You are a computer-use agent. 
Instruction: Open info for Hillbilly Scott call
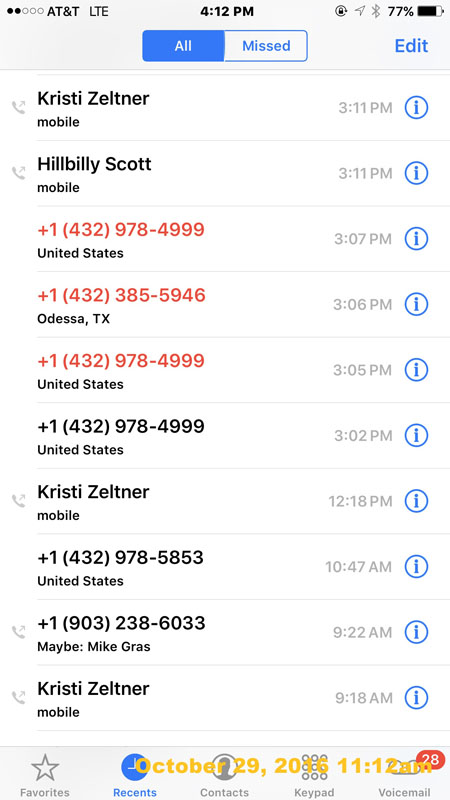coord(416,173)
